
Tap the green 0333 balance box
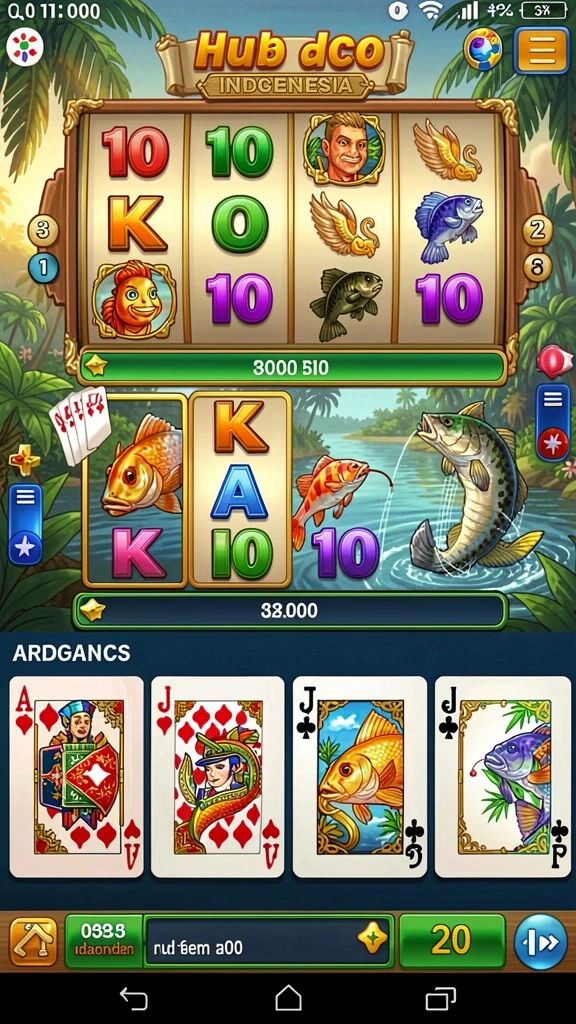104,940
